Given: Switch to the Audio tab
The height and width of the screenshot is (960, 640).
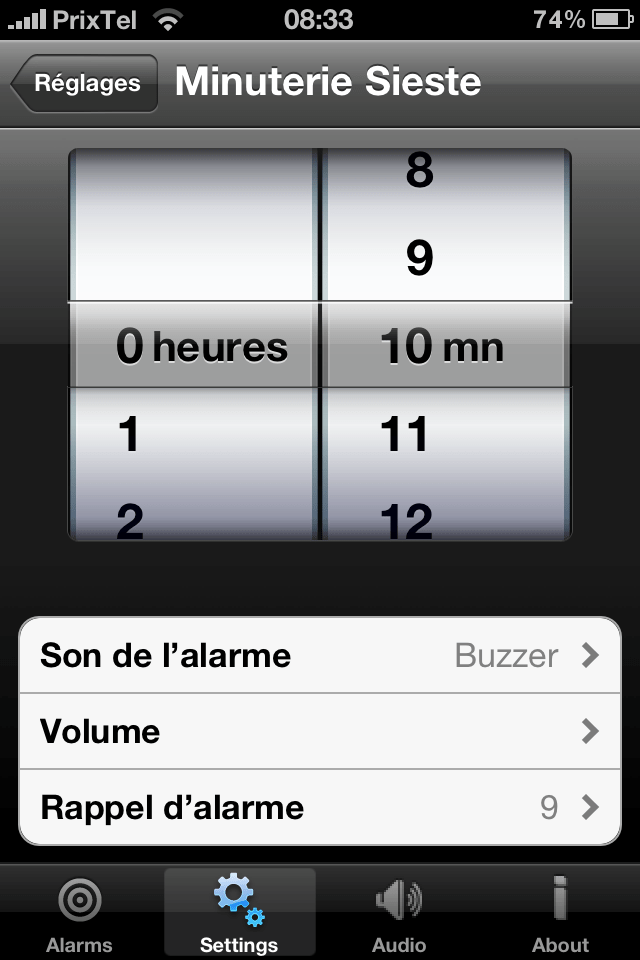Looking at the screenshot, I should point(399,914).
